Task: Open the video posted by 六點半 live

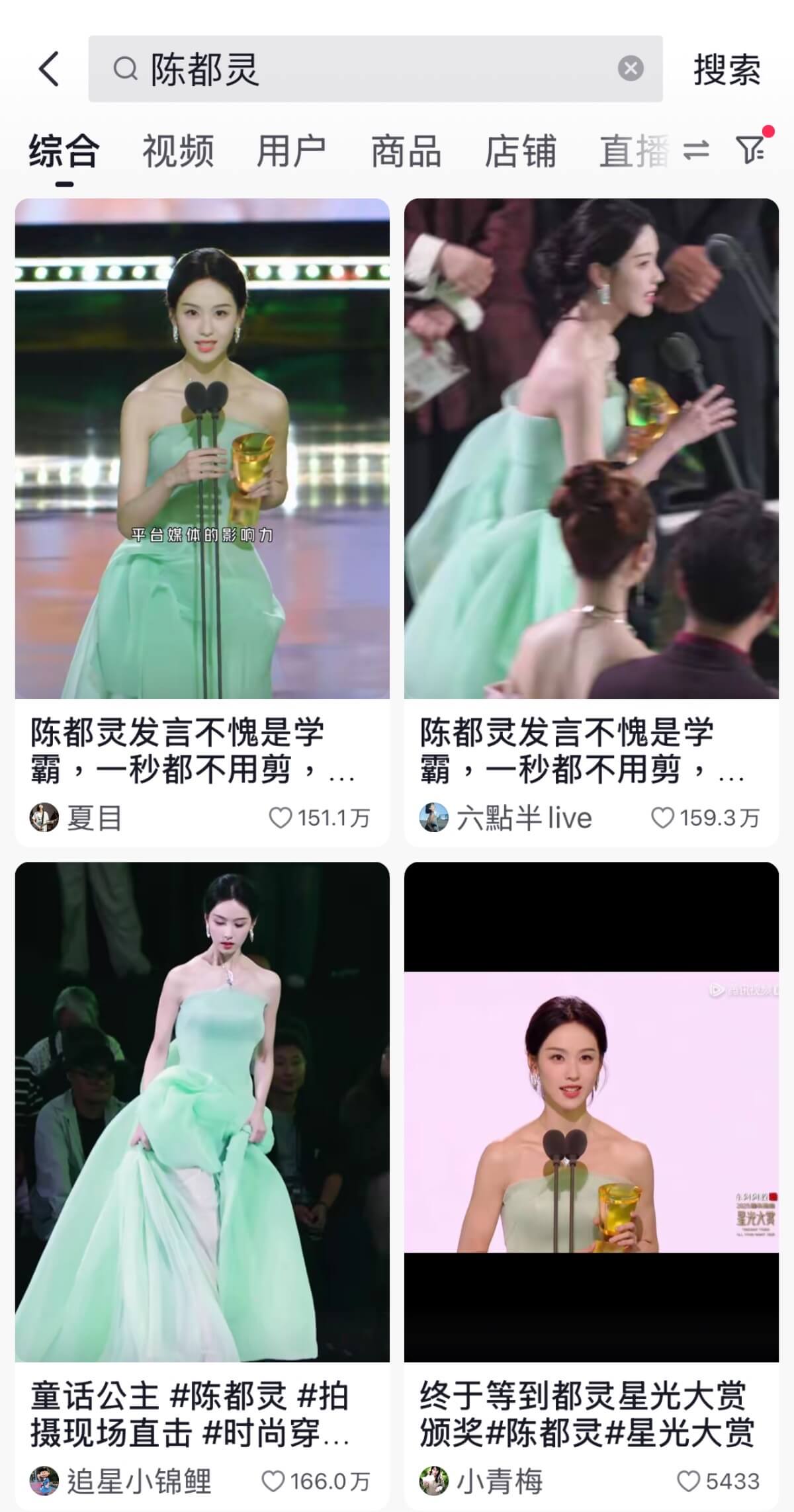Action: point(591,448)
